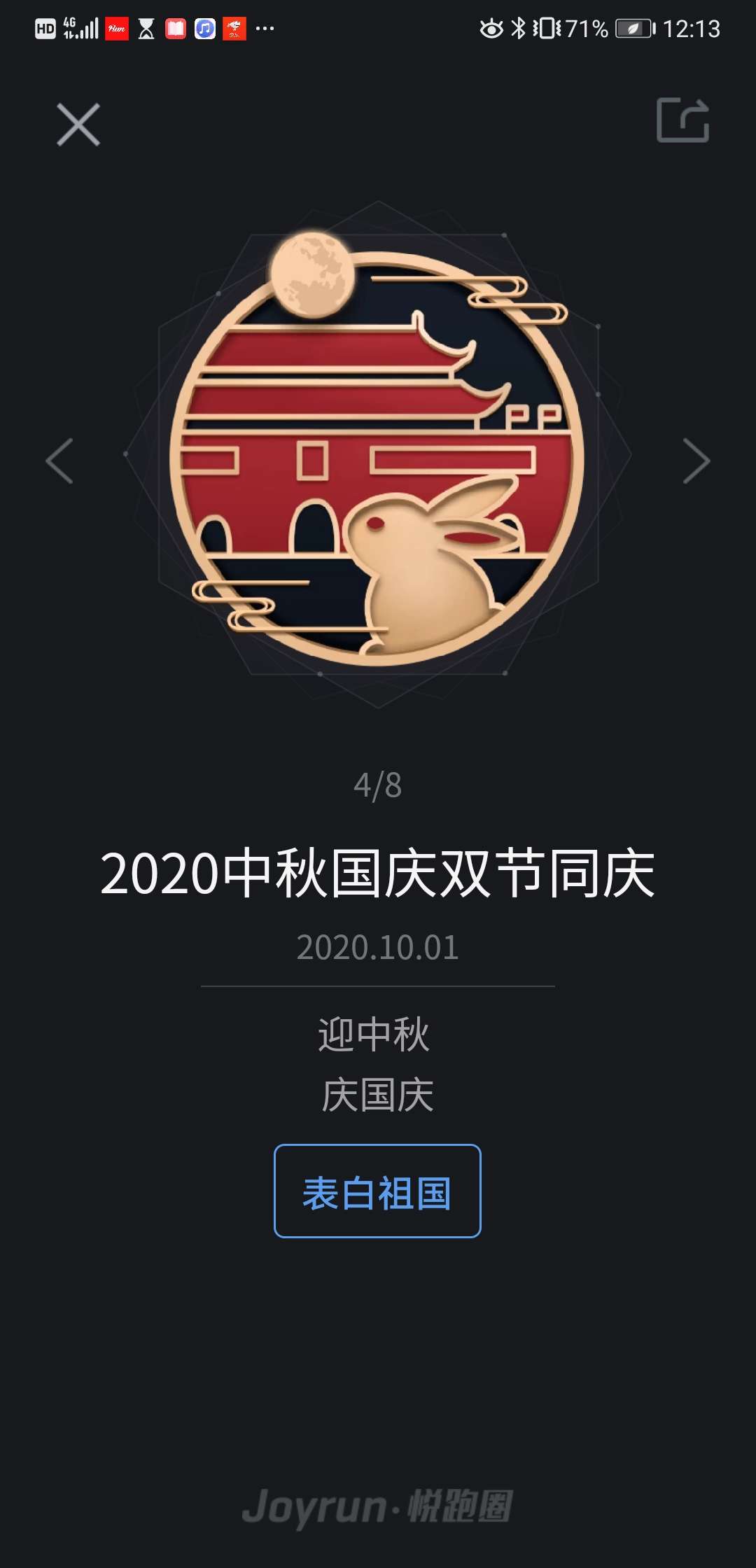Toggle the vibrate mode indicator
Screen dimensions: 756x1568
pos(547,28)
